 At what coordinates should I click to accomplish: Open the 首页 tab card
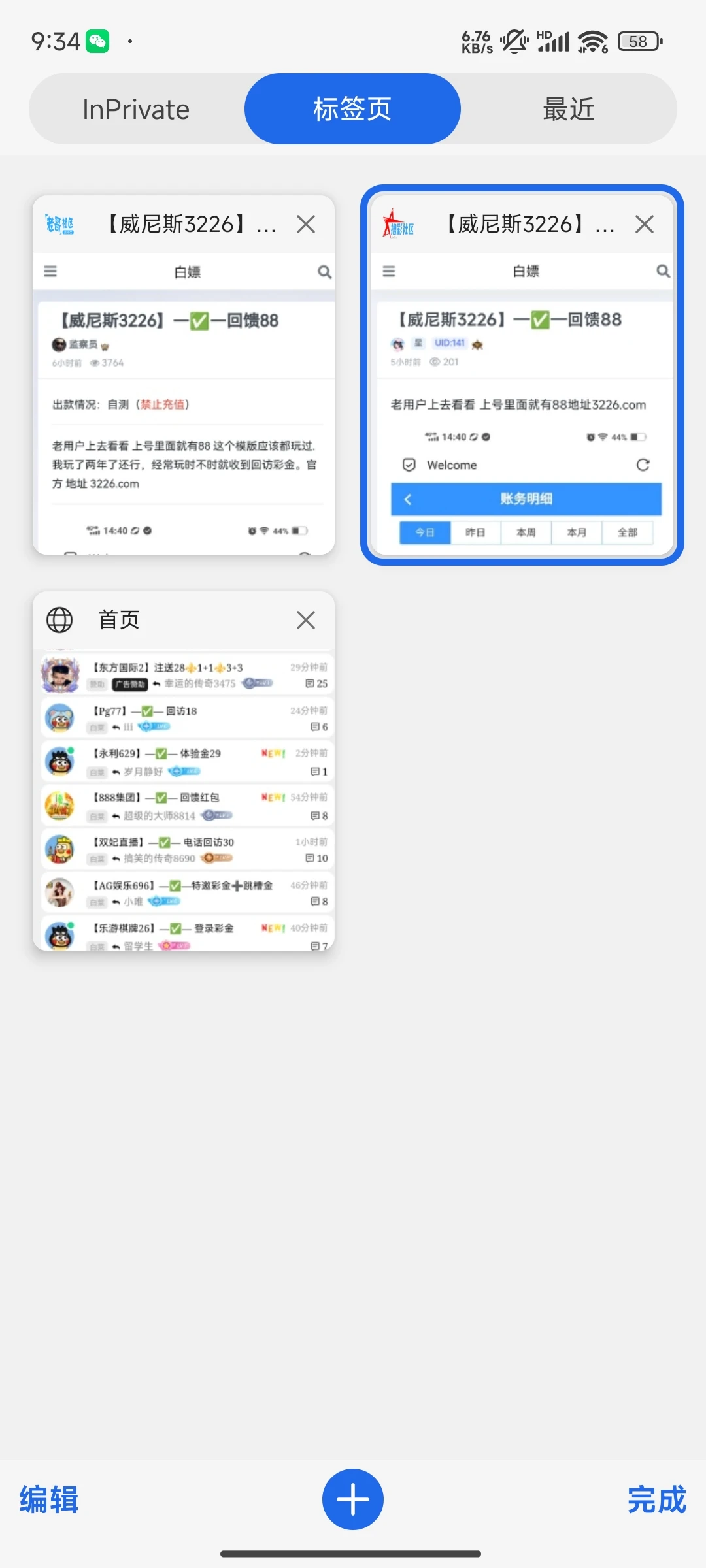pos(184,797)
